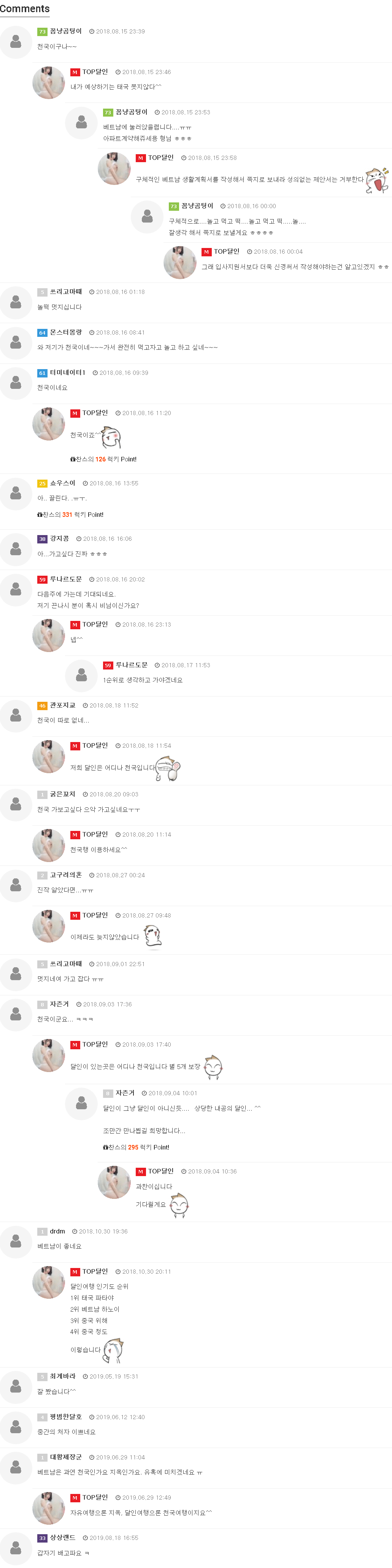
Task: Open the profile for 최게바라
Action: point(62,1376)
